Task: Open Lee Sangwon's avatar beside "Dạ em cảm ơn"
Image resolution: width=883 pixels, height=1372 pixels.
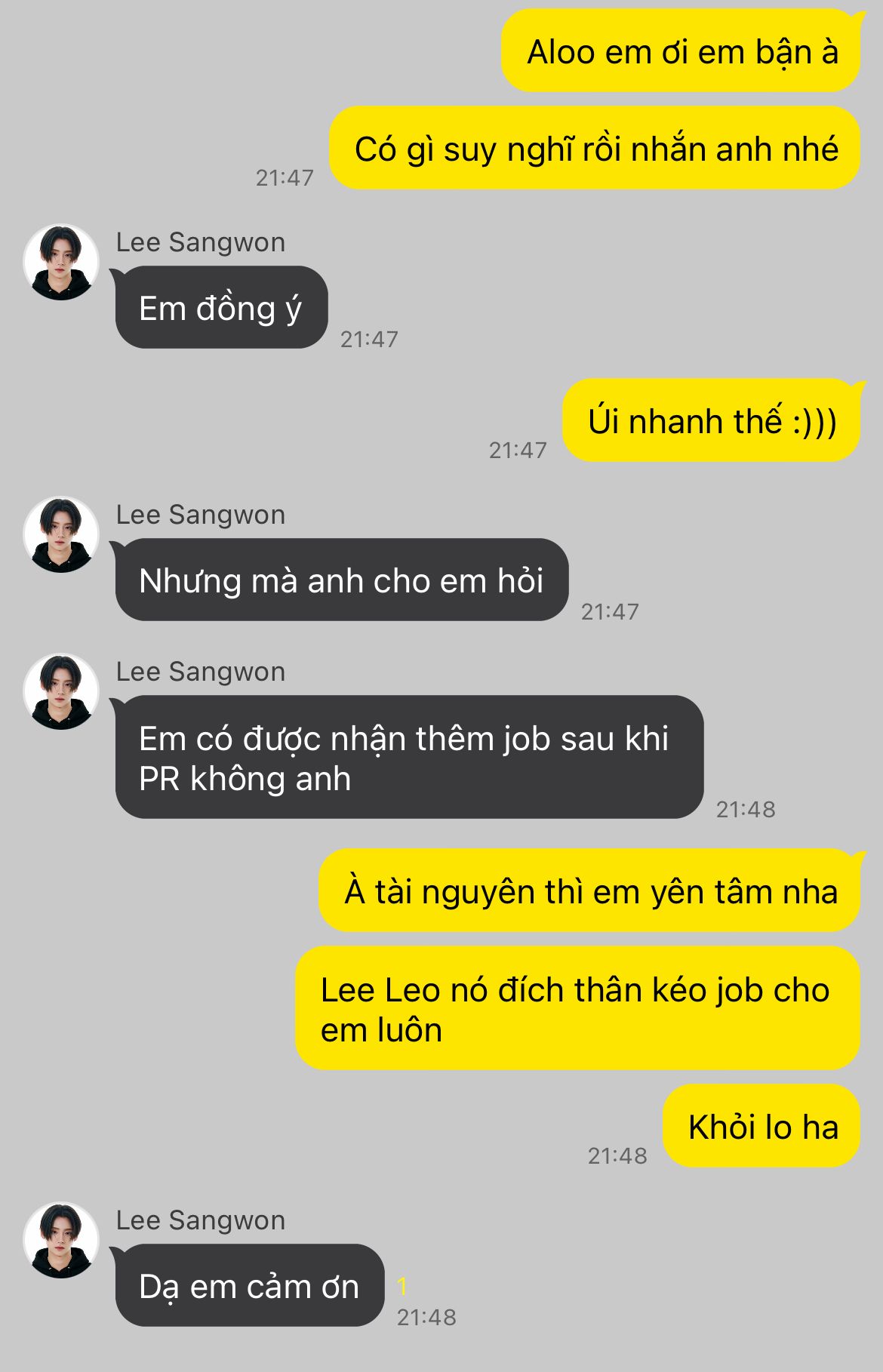Action: 61,1240
